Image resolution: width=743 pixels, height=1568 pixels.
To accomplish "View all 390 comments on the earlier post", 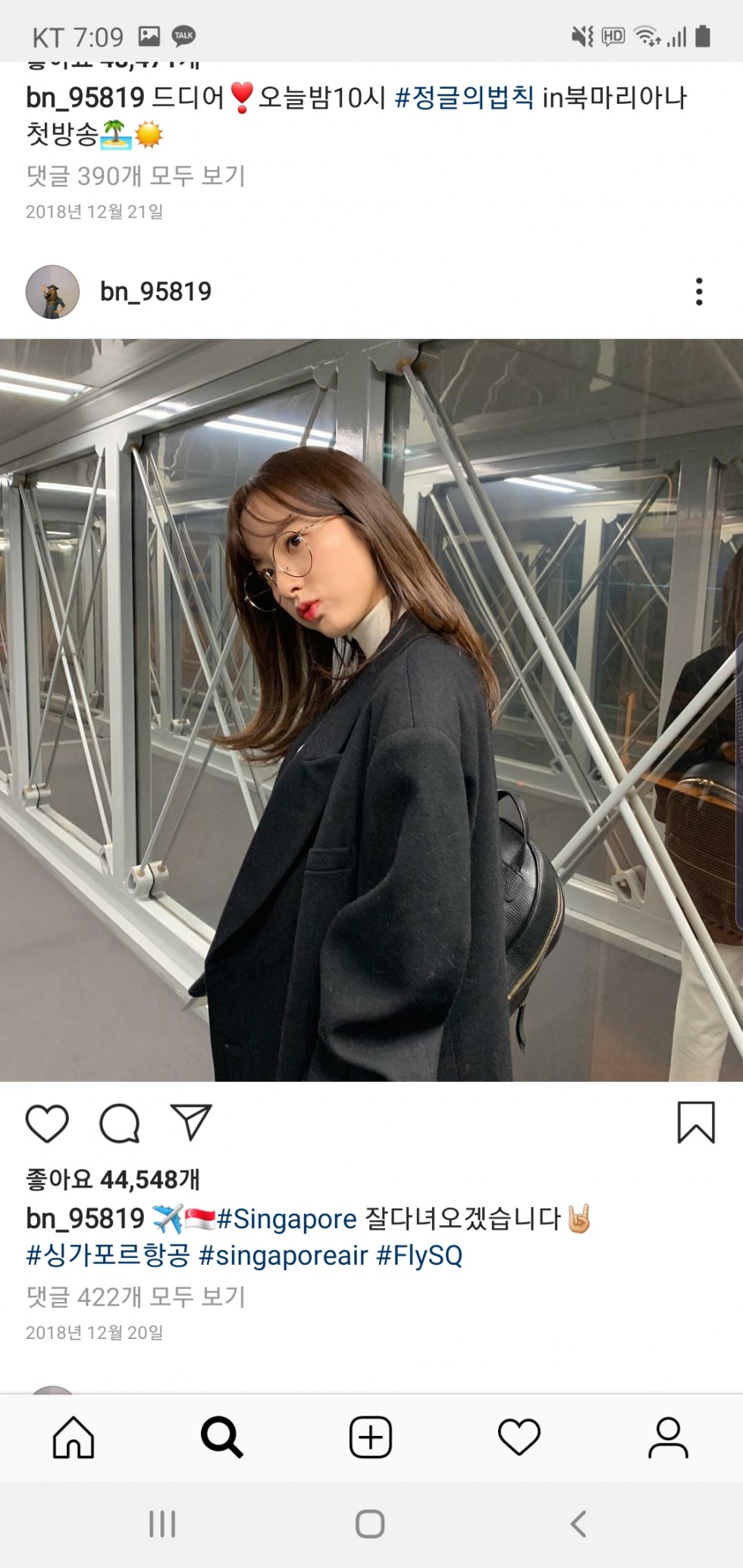I will tap(136, 176).
